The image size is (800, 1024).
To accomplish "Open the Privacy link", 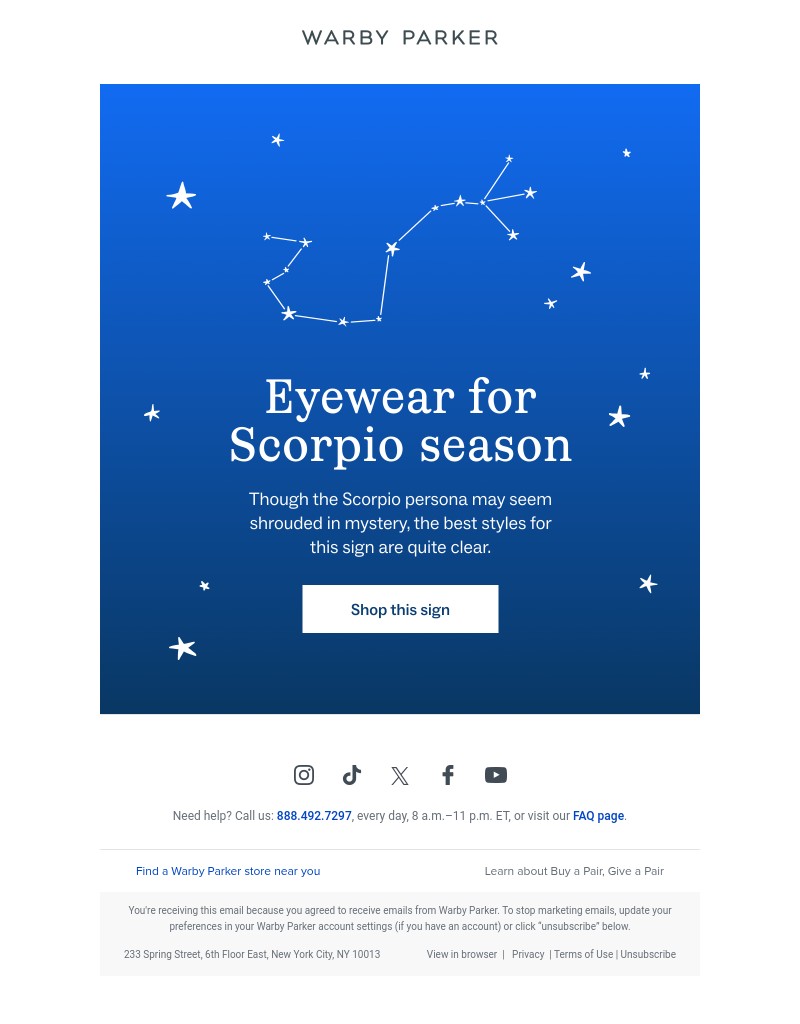I will coord(528,954).
